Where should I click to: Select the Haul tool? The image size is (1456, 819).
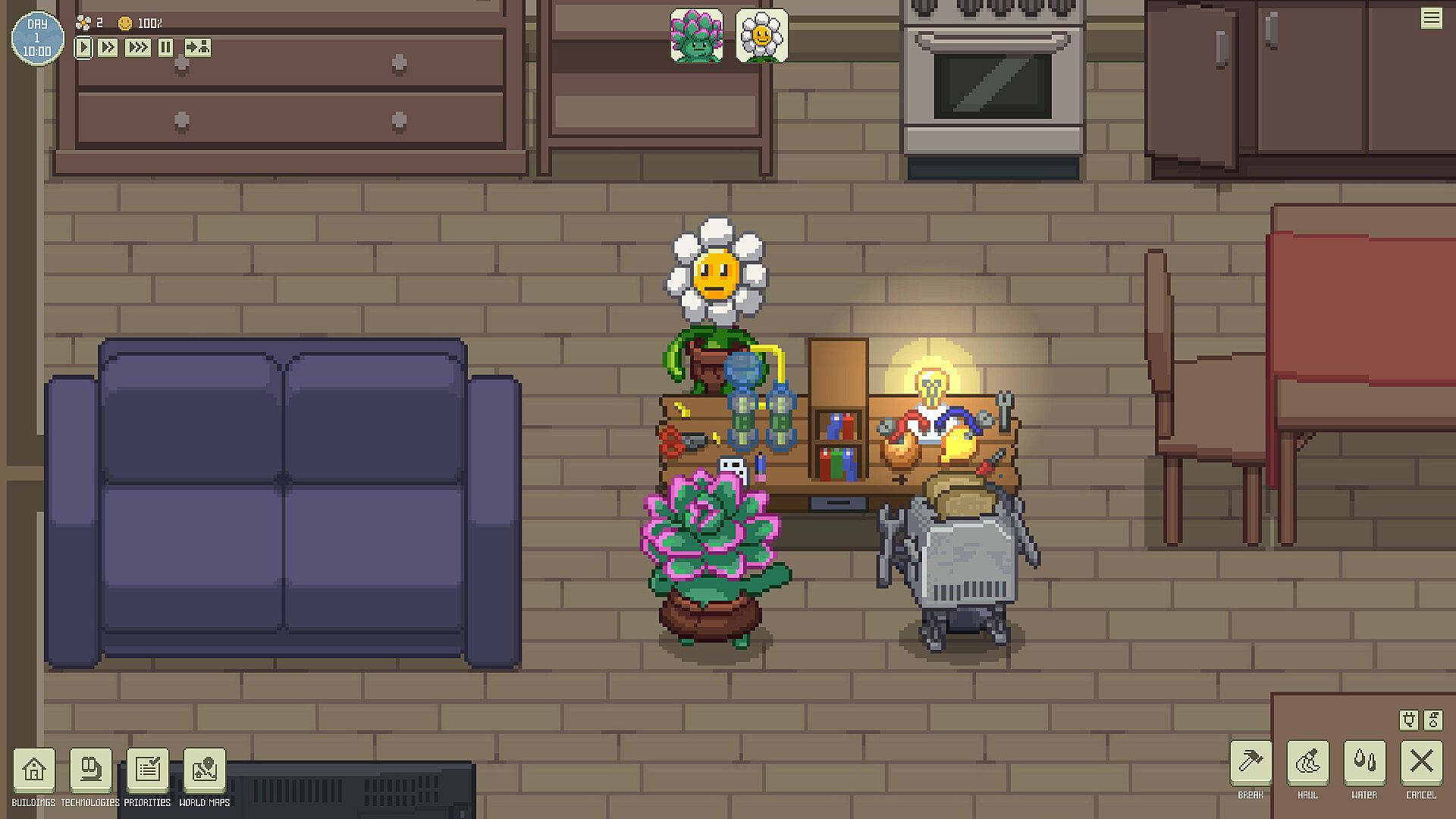[1307, 761]
